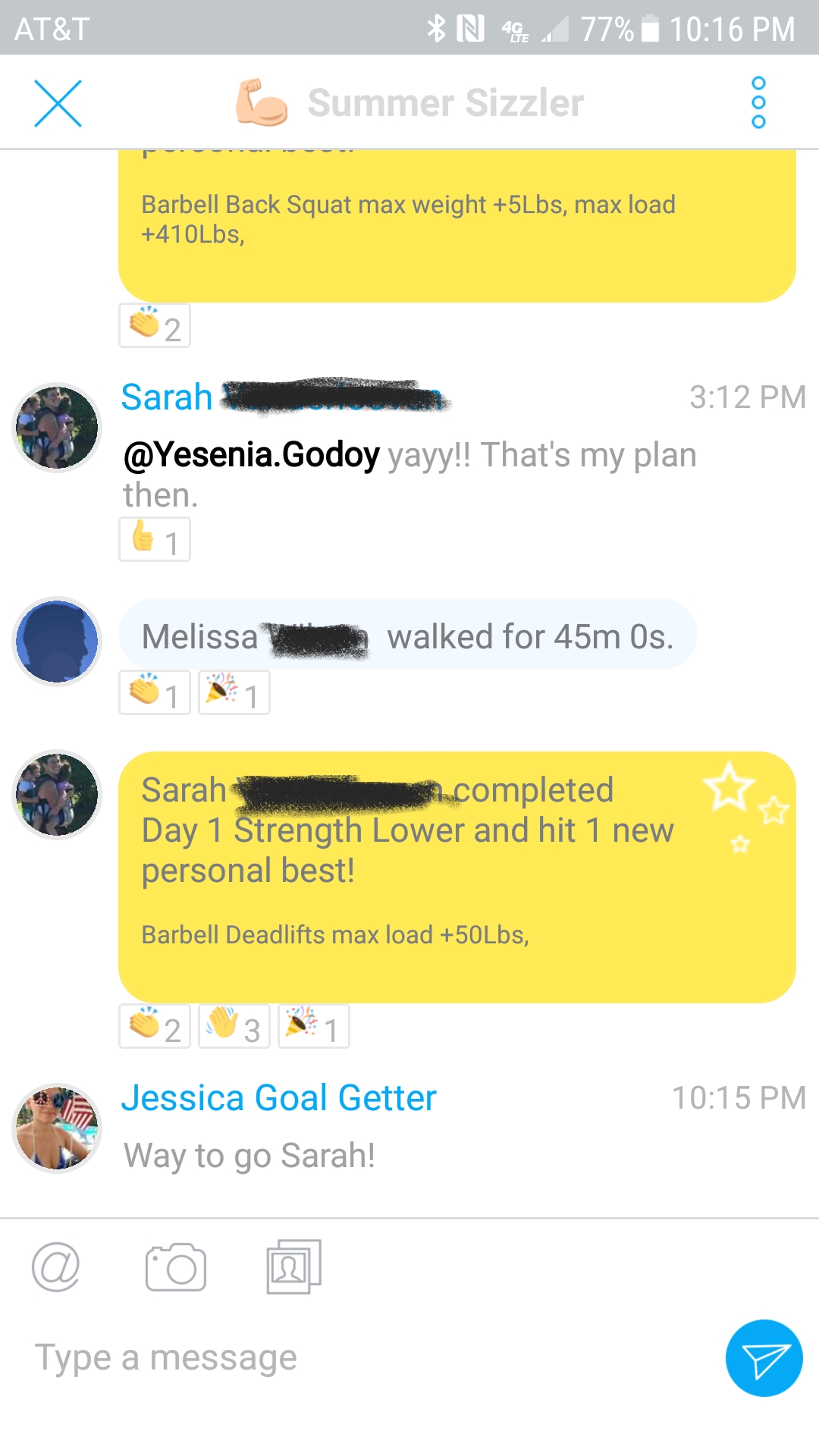This screenshot has height=1456, width=819.
Task: Open Sarah's Day 1 Strength Lower card
Action: pos(457,877)
